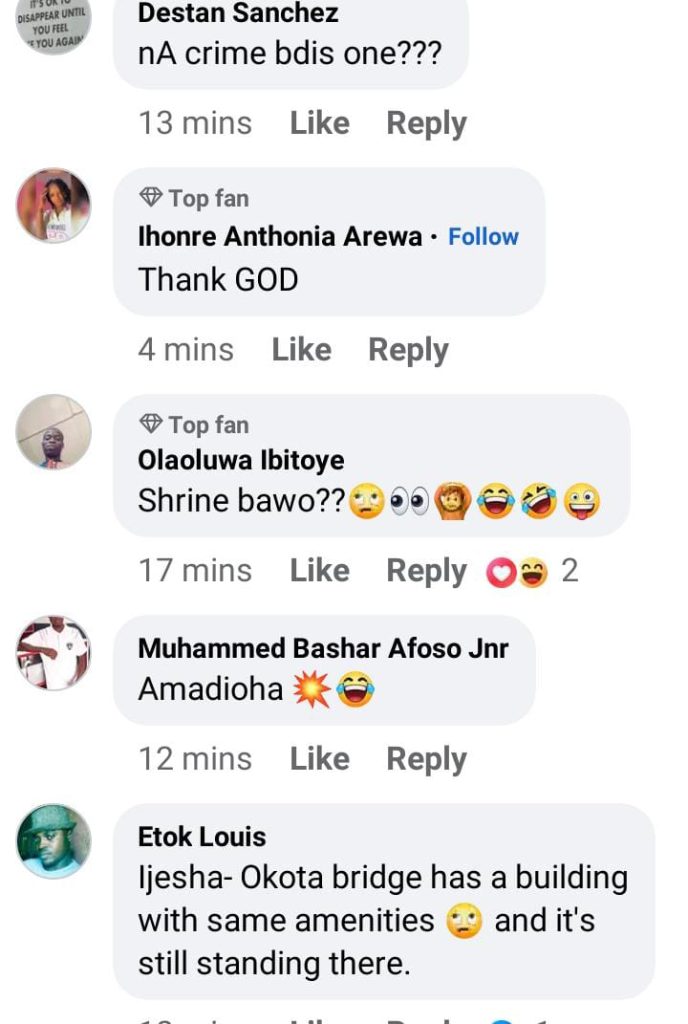View reactions on Olaoluwa Ibitoye's comment

[530, 571]
